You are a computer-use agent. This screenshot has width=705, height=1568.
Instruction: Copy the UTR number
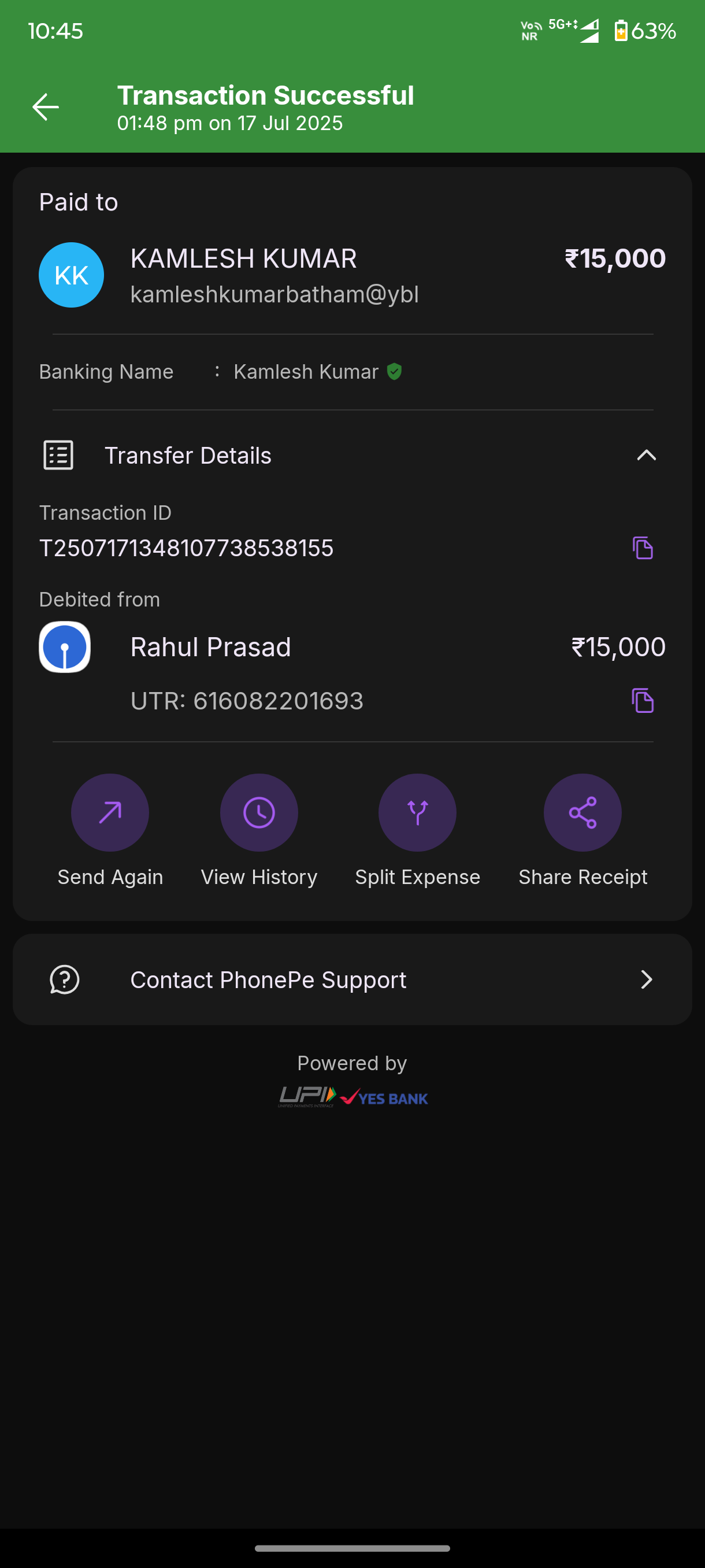coord(643,701)
